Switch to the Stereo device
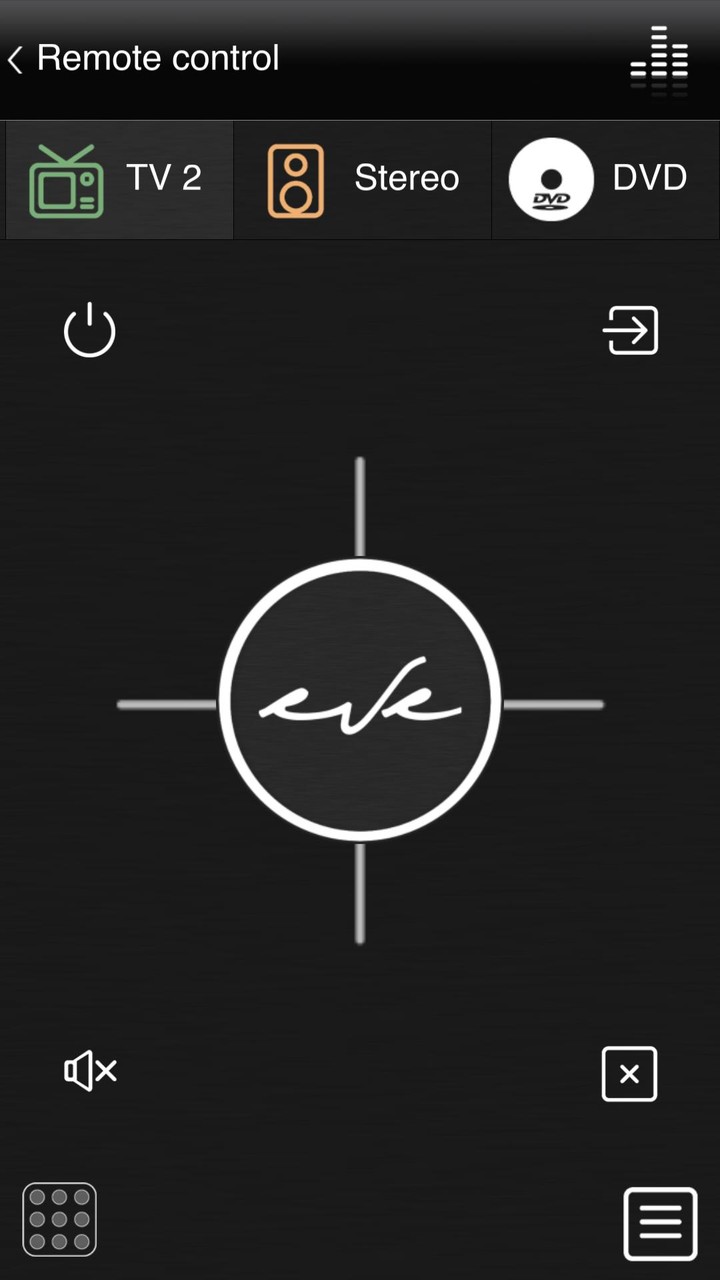Screen dimensions: 720x1280 363,179
